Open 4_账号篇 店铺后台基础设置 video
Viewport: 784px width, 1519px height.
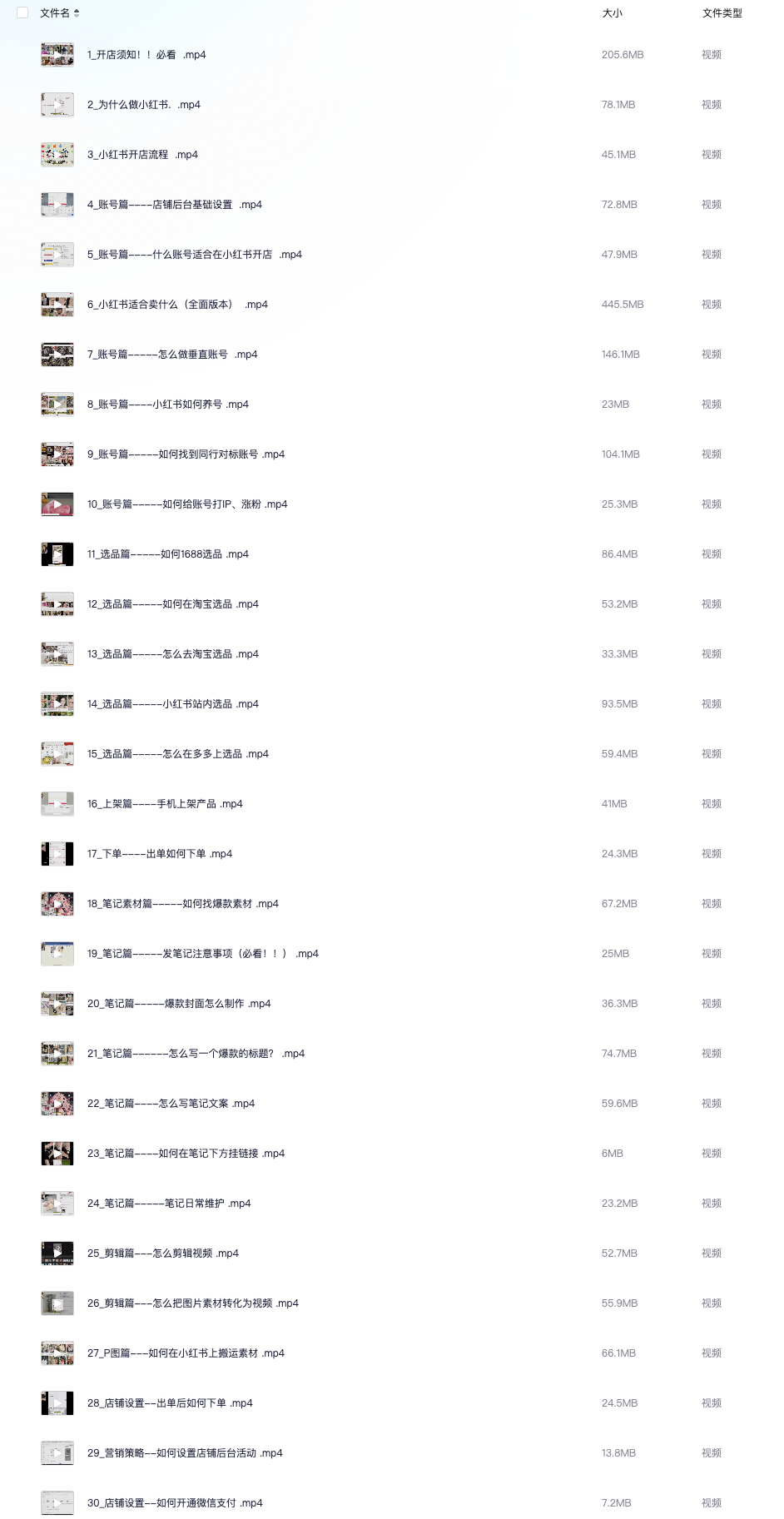coord(174,205)
